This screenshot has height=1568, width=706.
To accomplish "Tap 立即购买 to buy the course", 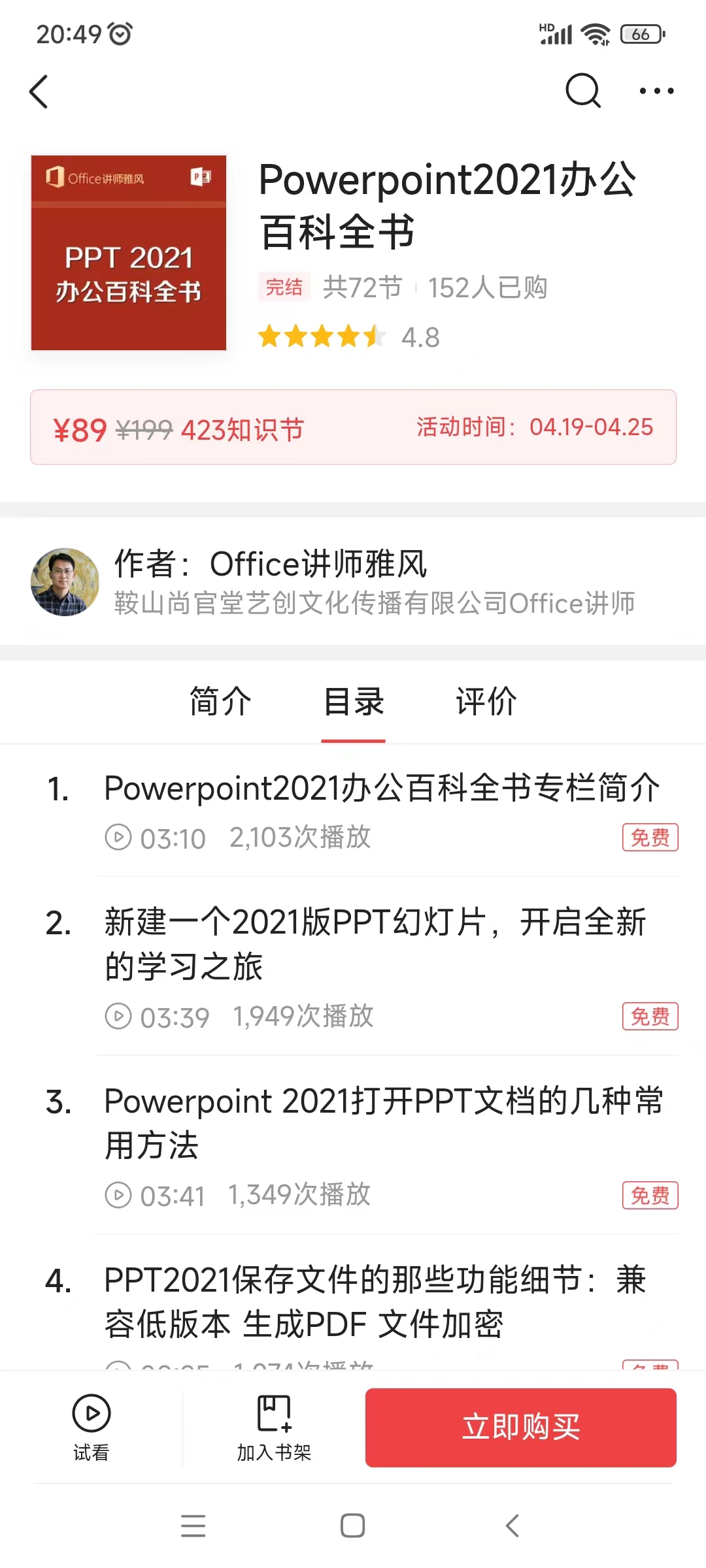I will 521,1428.
